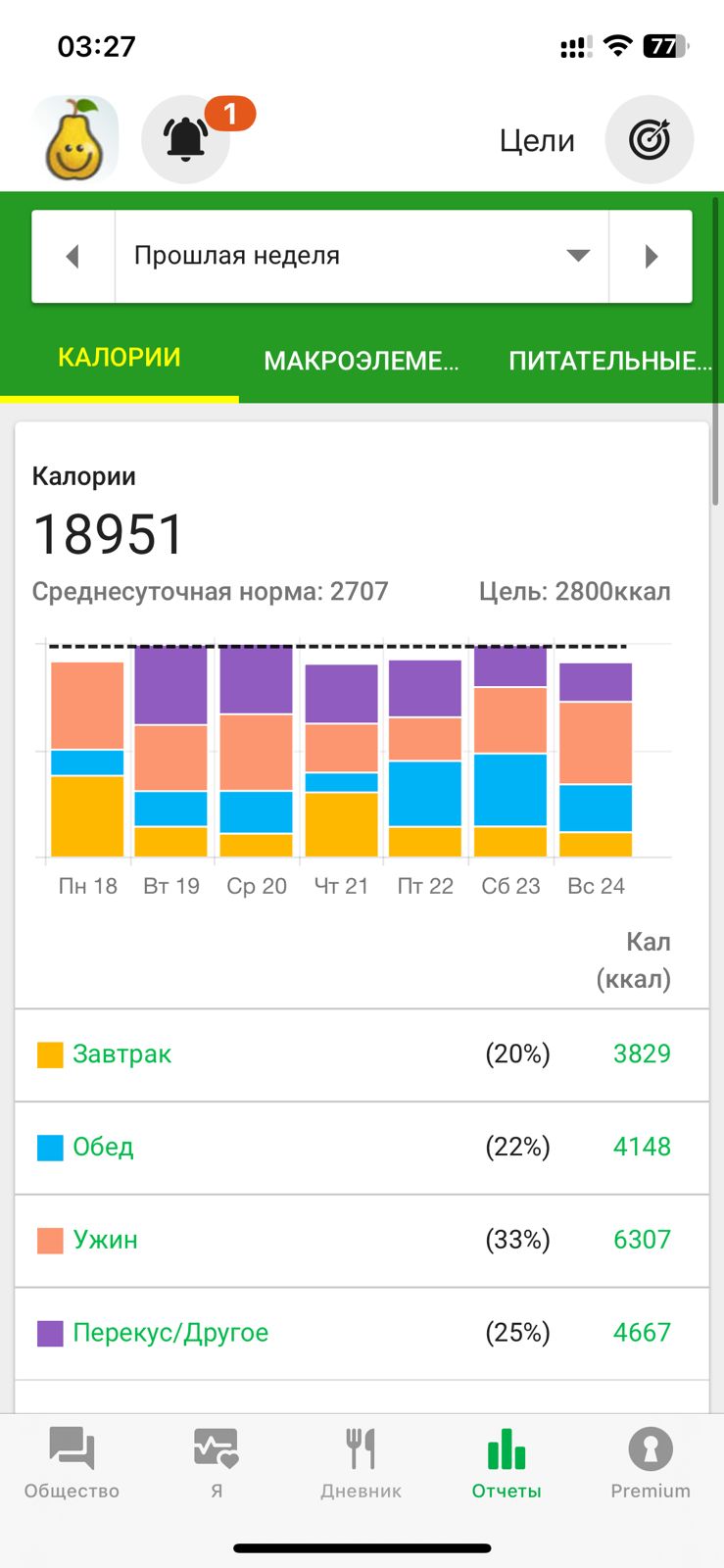
Task: Tap the pear avatar profile icon
Action: coord(74,139)
